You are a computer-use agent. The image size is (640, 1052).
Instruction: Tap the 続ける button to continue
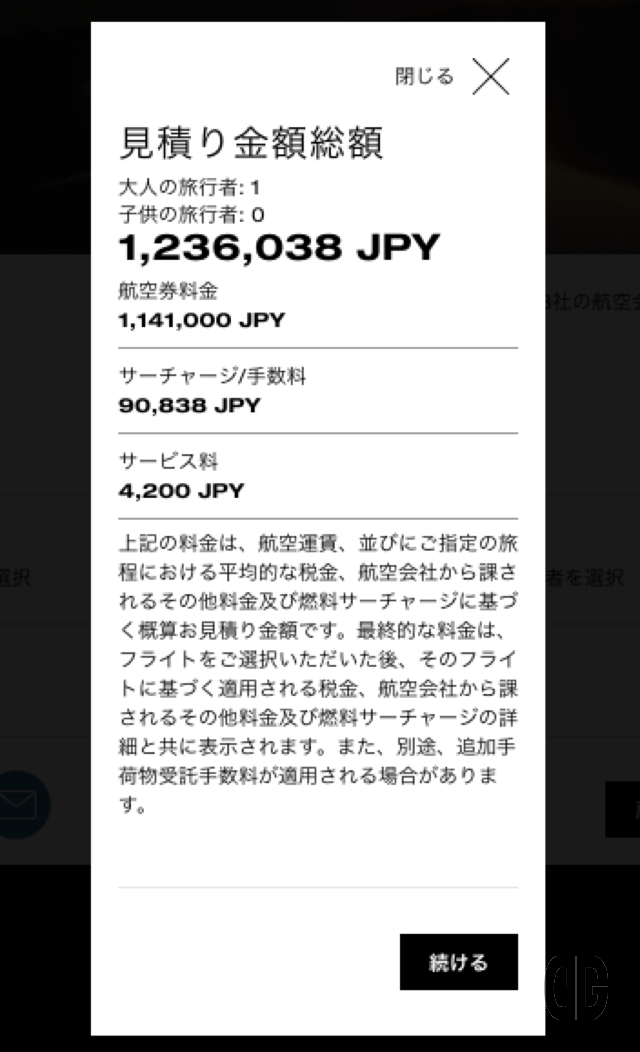click(x=458, y=962)
